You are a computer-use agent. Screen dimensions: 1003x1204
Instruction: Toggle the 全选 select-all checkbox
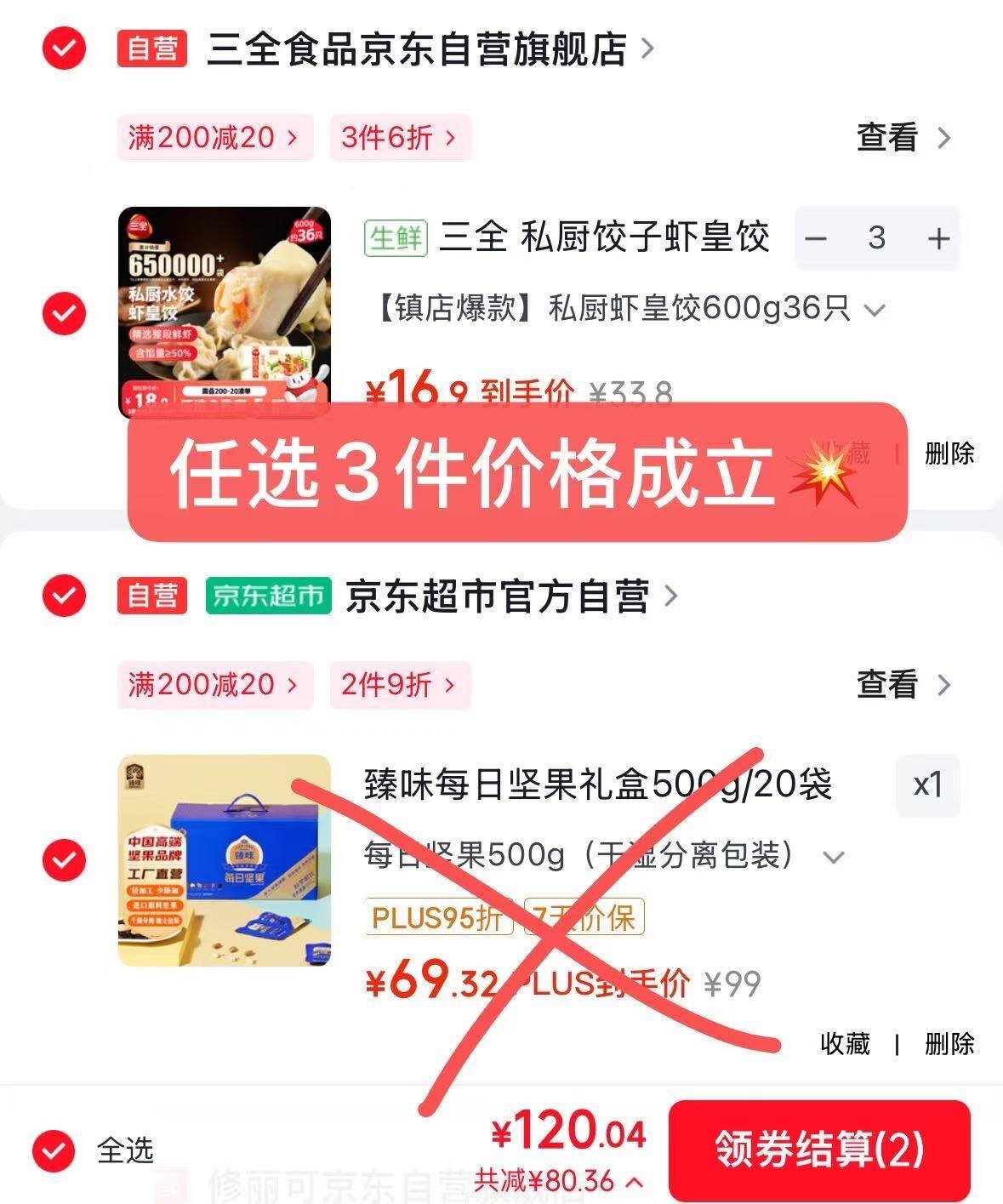[54, 1150]
